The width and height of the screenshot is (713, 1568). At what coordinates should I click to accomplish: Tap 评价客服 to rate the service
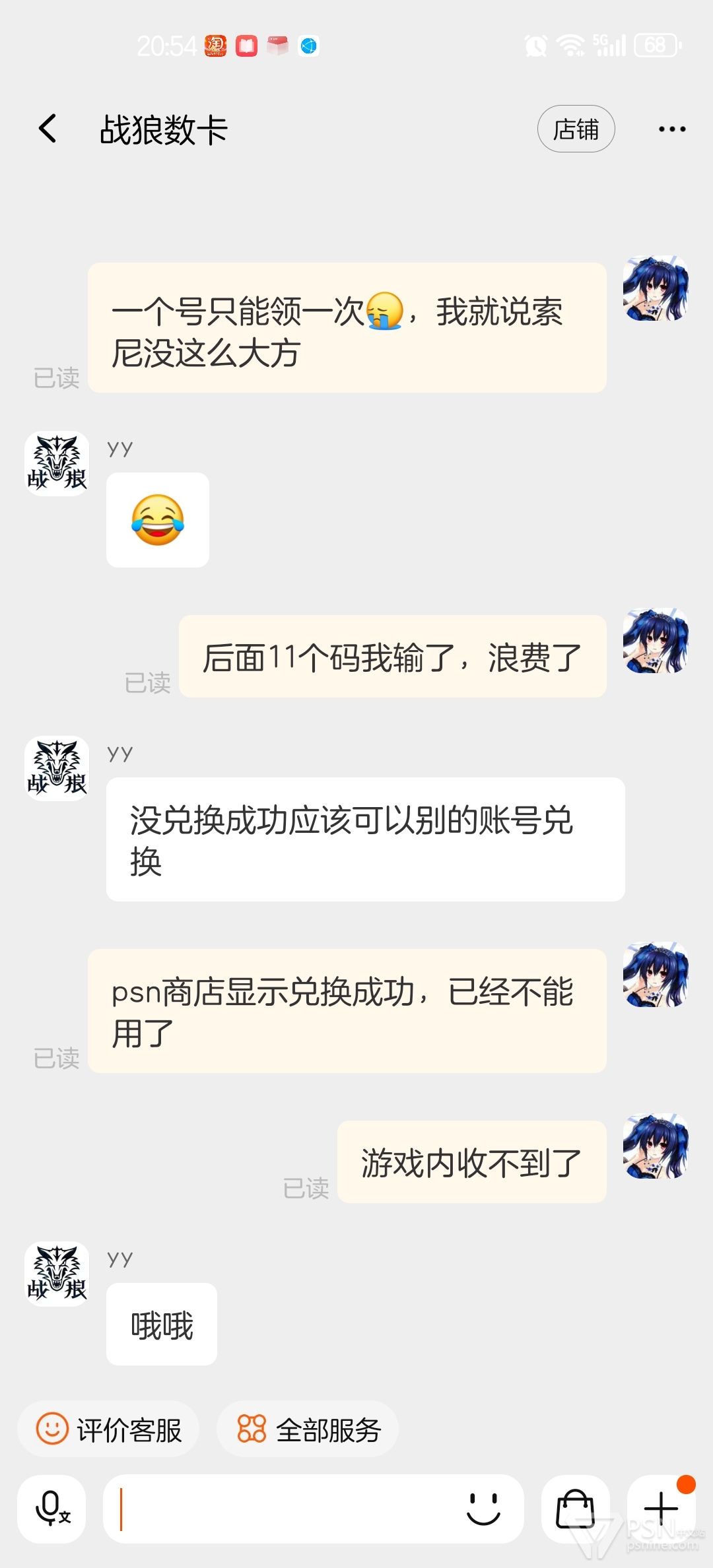pyautogui.click(x=108, y=1429)
